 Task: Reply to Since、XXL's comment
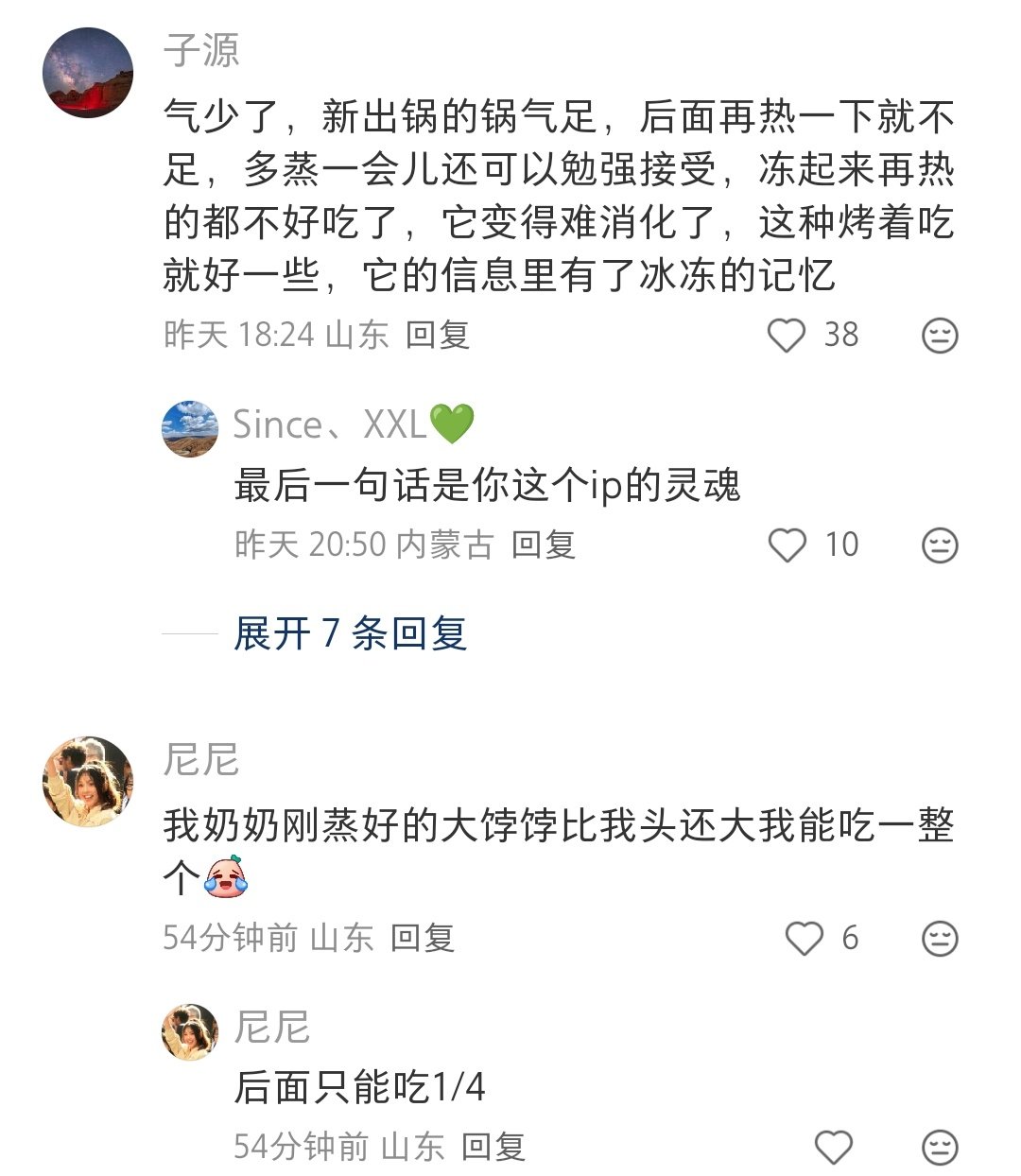click(x=544, y=545)
